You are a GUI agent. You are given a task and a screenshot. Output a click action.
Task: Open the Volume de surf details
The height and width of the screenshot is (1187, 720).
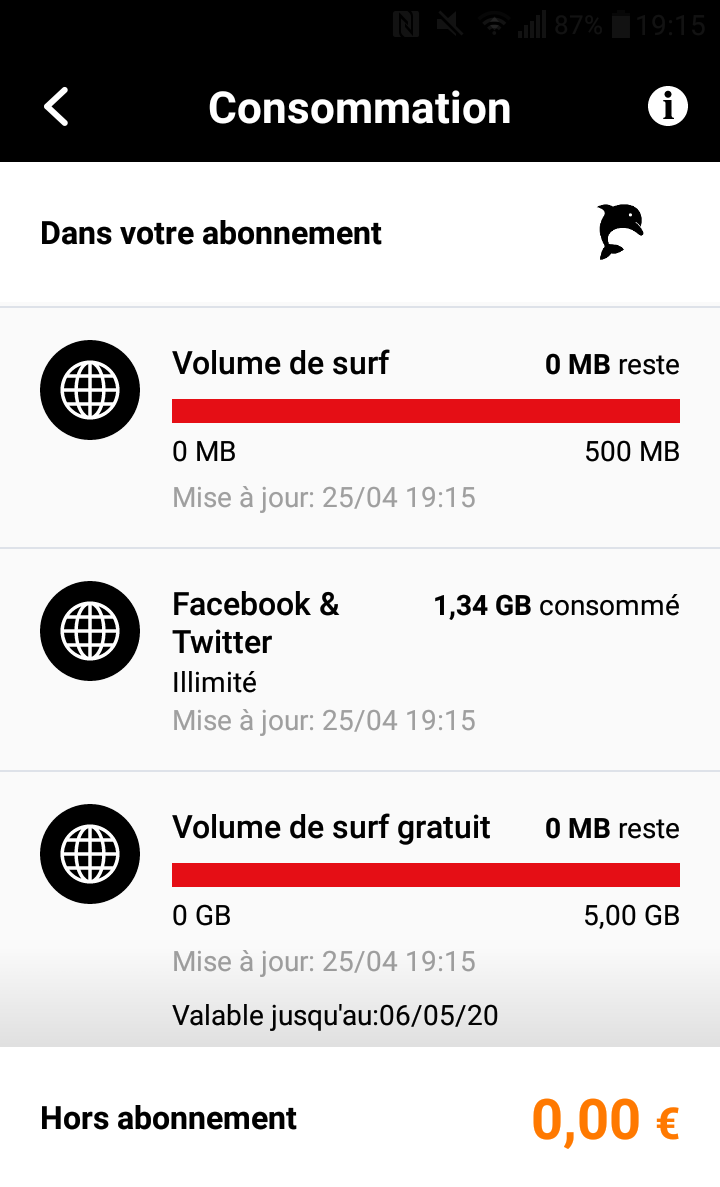pos(360,428)
